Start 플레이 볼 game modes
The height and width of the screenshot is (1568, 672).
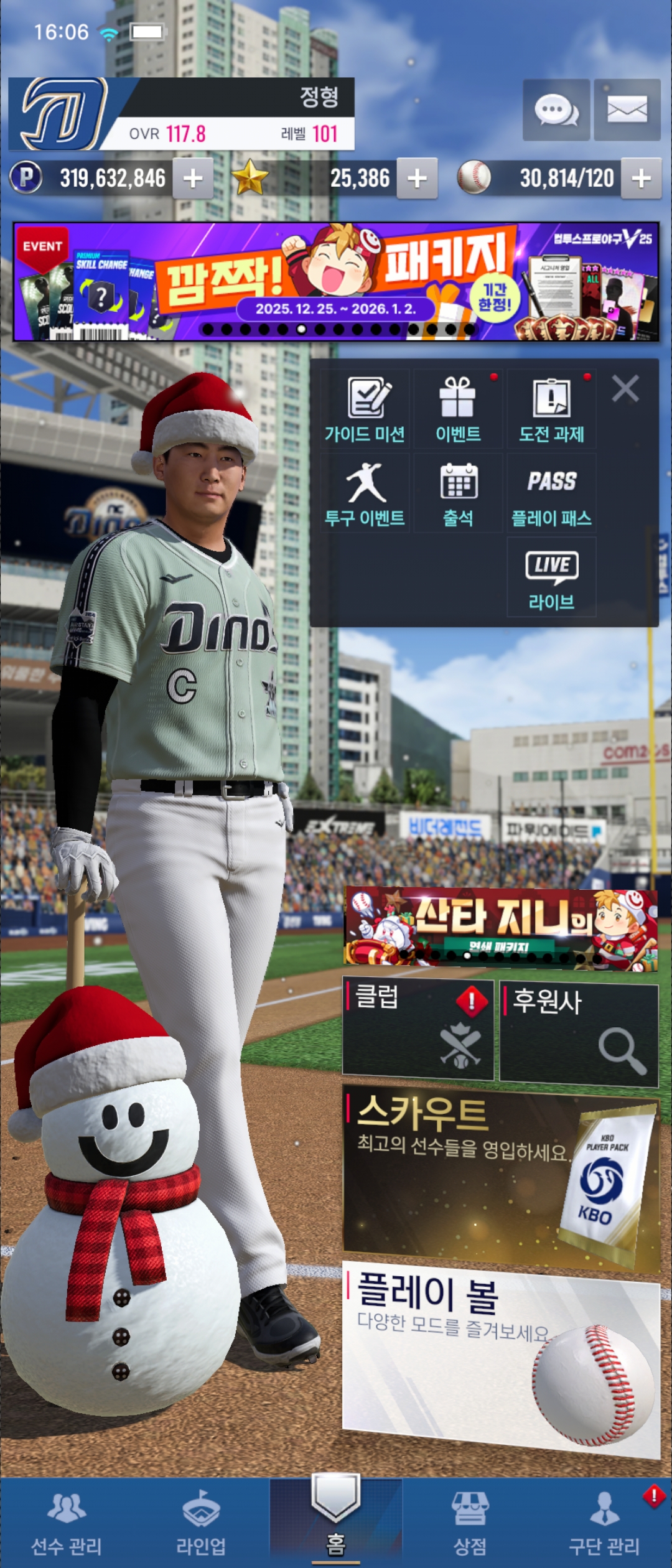[501, 1358]
